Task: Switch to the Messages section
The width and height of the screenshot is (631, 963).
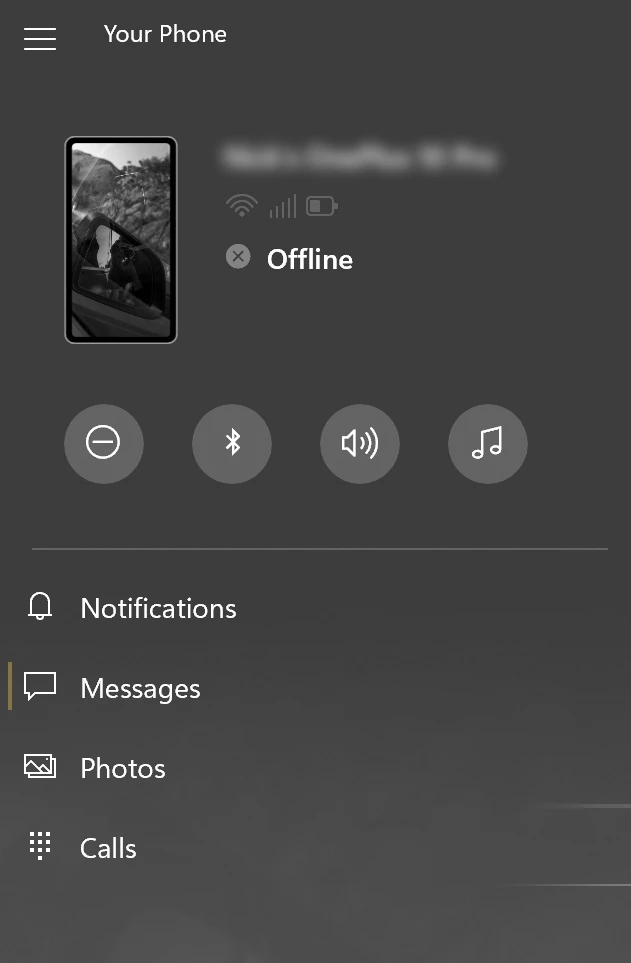Action: point(140,688)
